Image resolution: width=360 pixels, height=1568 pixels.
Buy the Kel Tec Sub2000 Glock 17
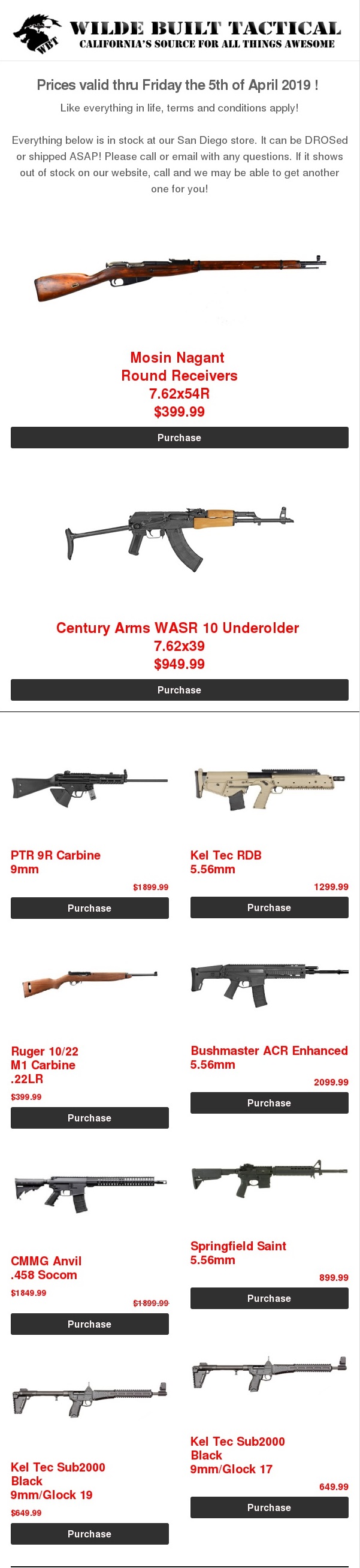tap(269, 1507)
